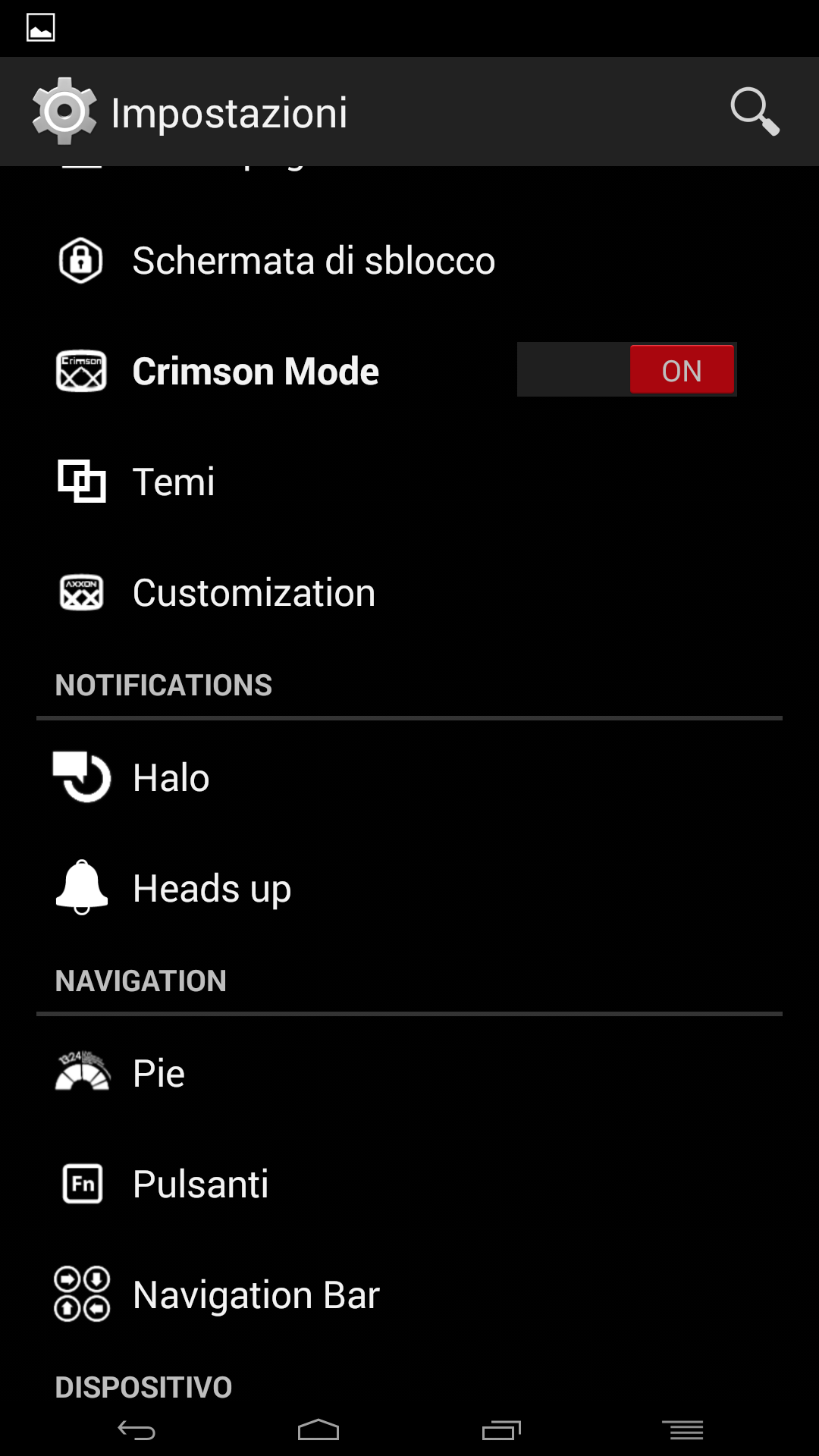
Task: Tap the system back button
Action: tap(136, 1430)
